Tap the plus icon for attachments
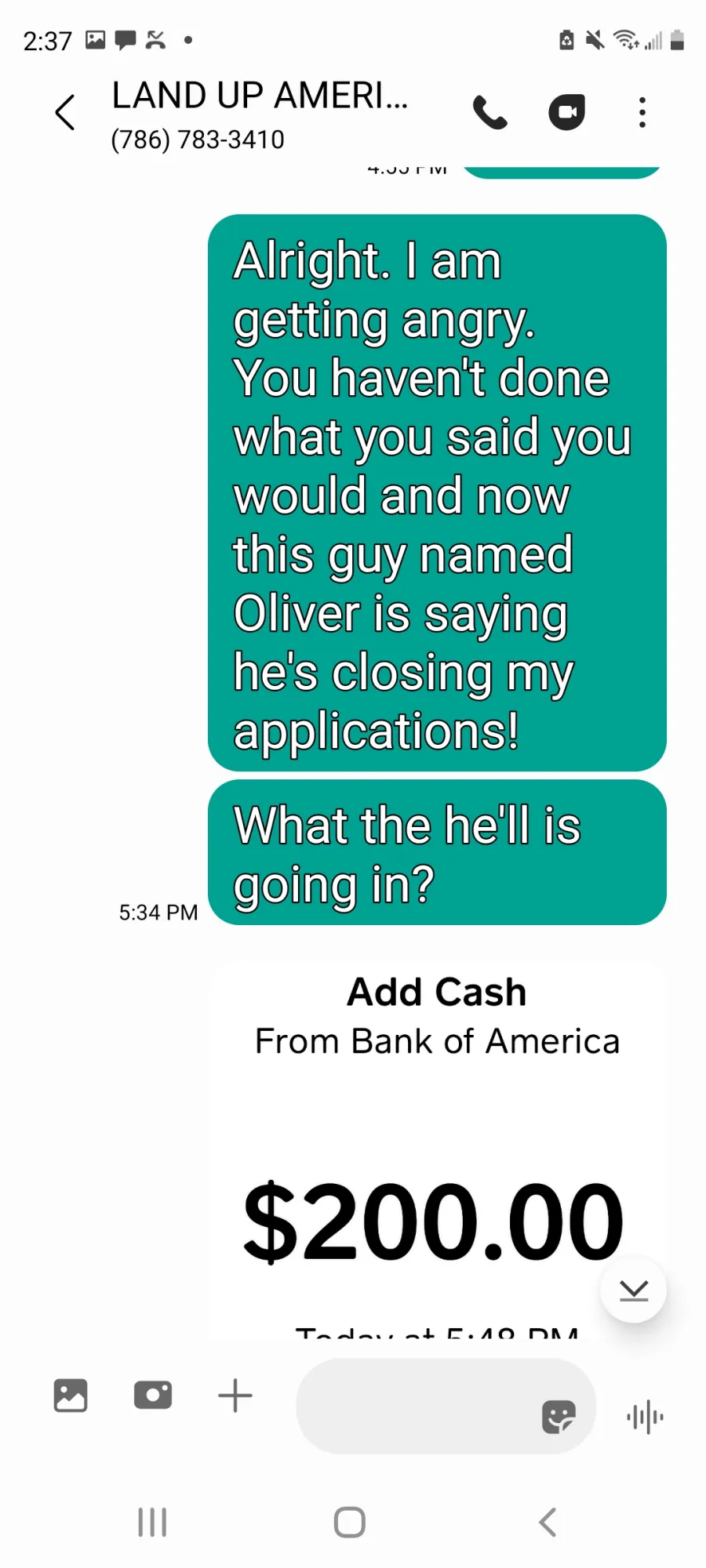Viewport: 706px width, 1568px height. click(x=235, y=1396)
